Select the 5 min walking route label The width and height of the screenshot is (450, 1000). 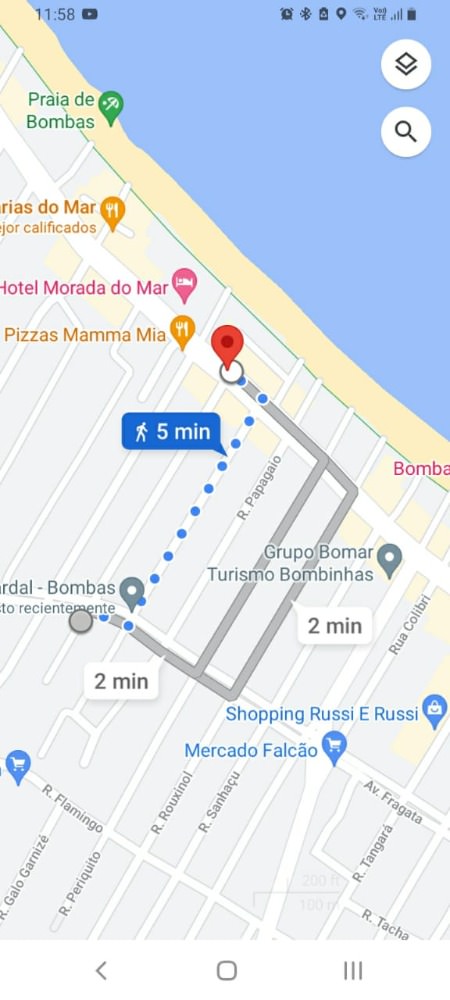171,432
